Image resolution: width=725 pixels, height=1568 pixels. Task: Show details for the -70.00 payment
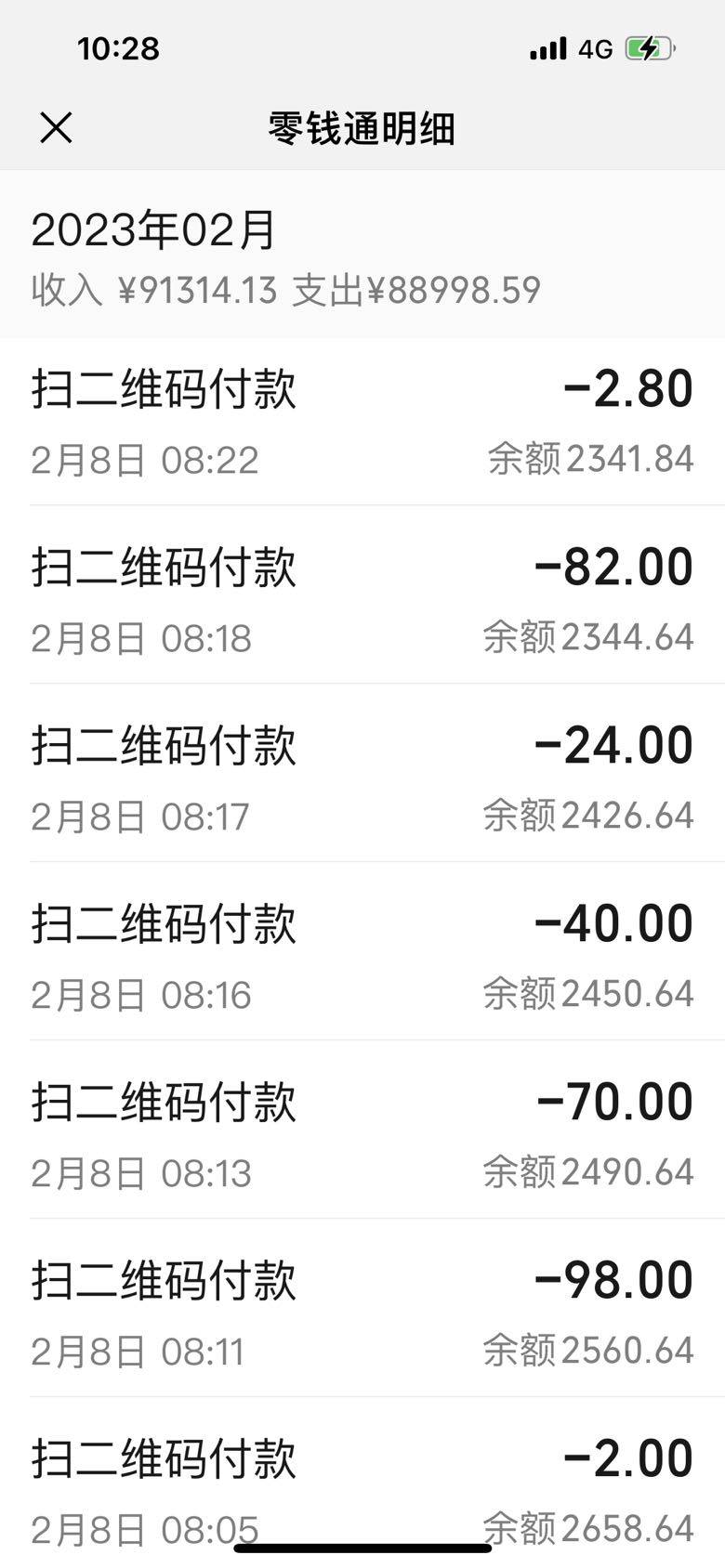362,1135
